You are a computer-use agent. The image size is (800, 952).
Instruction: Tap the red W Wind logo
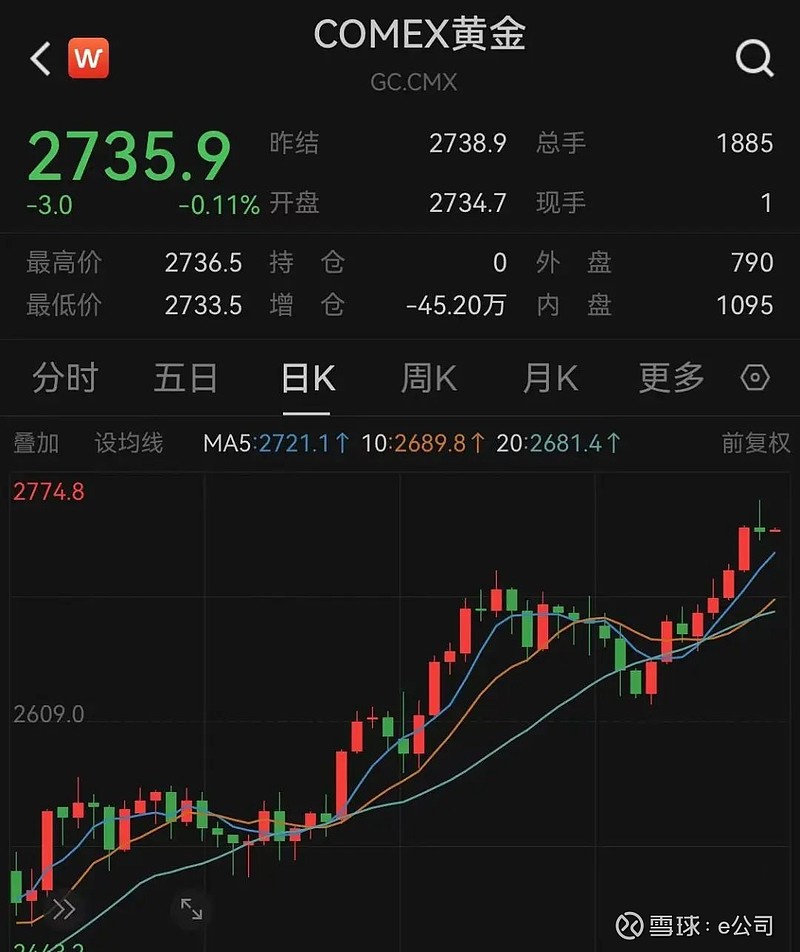click(89, 58)
